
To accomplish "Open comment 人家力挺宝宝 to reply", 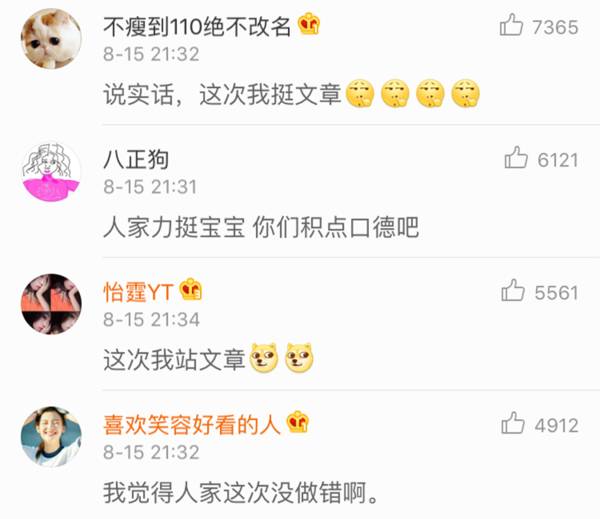I will coord(260,228).
